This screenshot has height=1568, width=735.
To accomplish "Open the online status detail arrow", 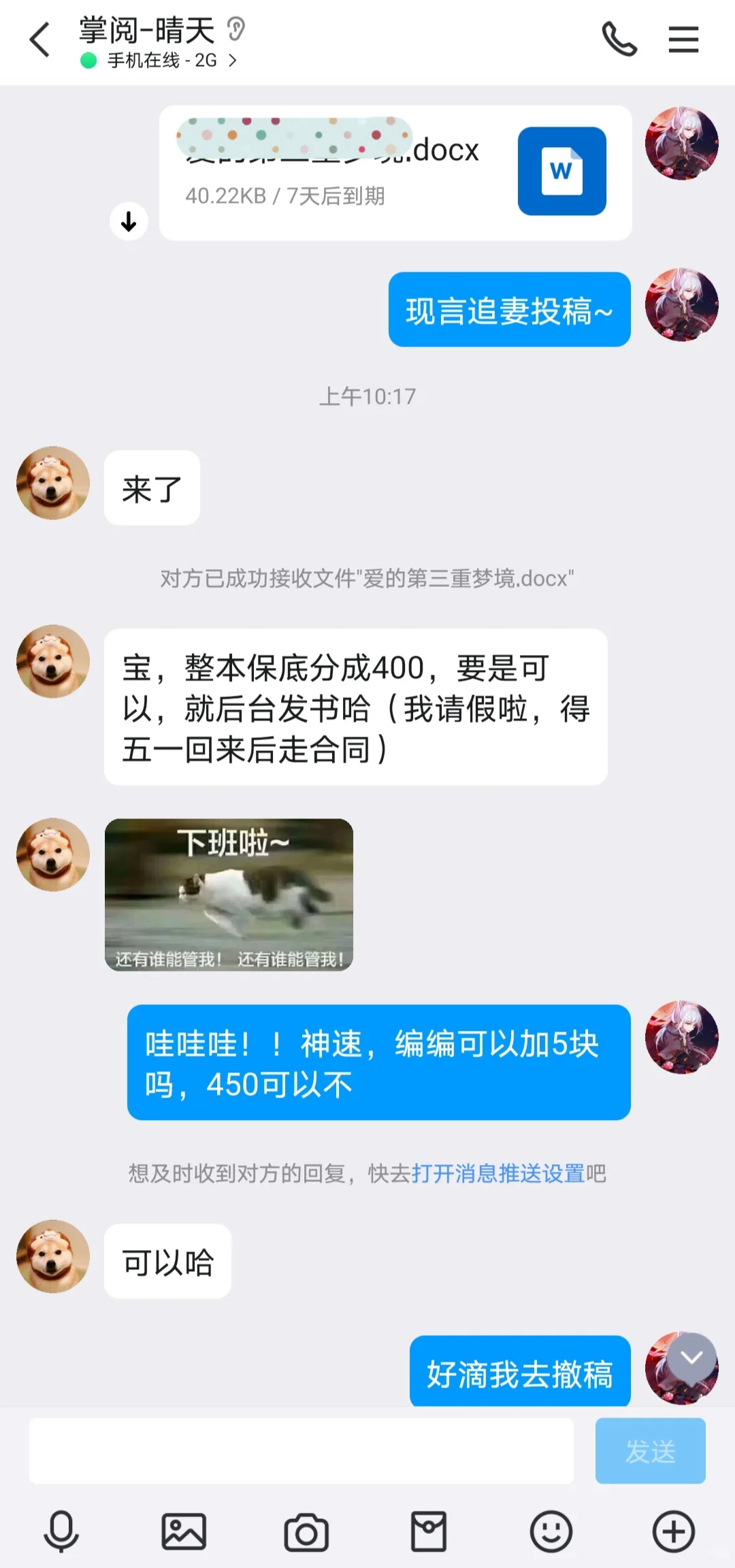I will tap(232, 61).
